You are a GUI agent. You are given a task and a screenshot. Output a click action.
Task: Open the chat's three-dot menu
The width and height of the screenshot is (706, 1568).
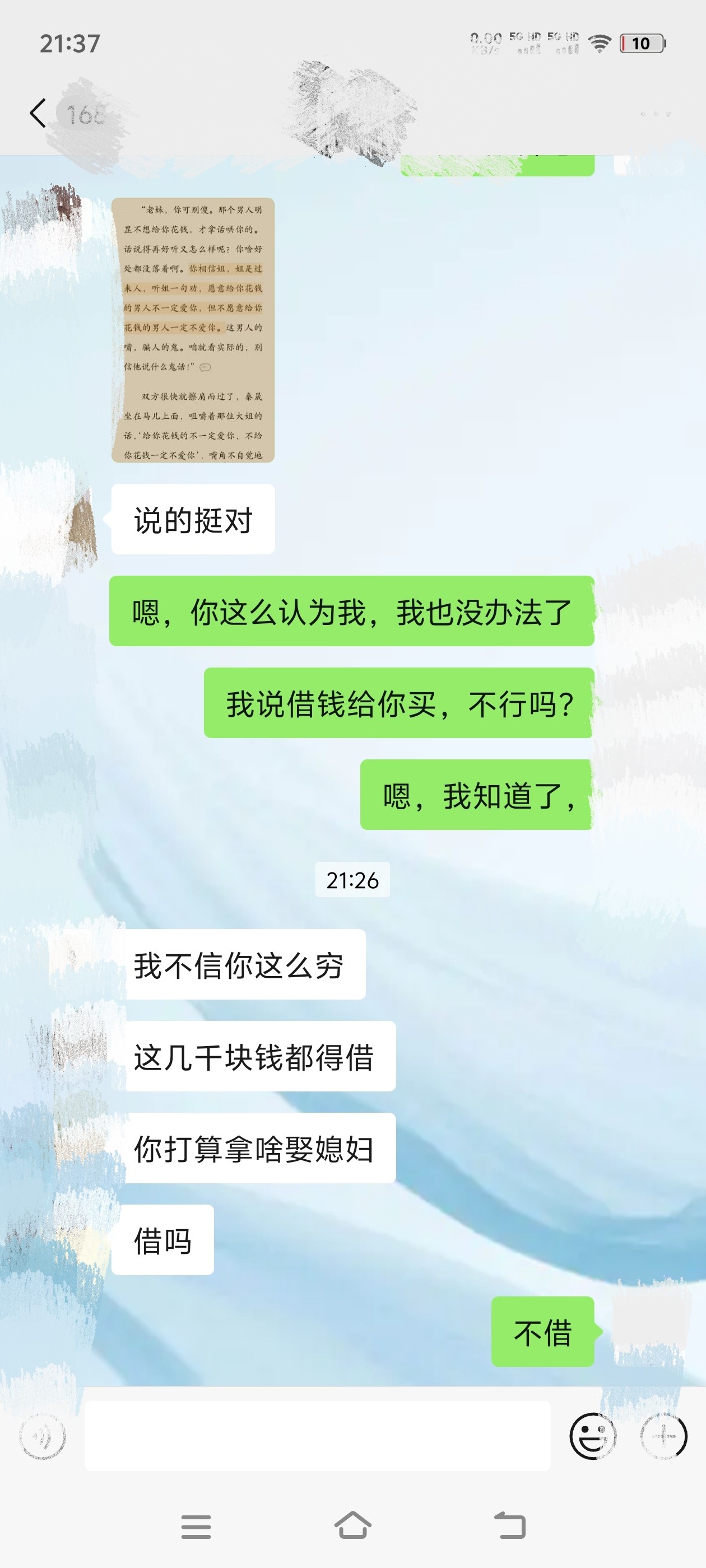(656, 114)
